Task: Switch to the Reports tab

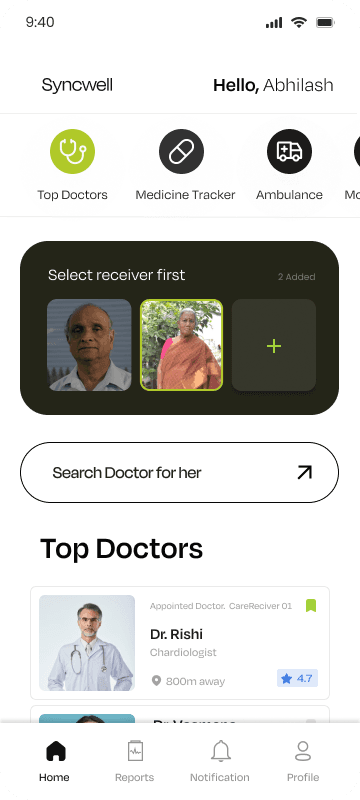Action: point(135,761)
